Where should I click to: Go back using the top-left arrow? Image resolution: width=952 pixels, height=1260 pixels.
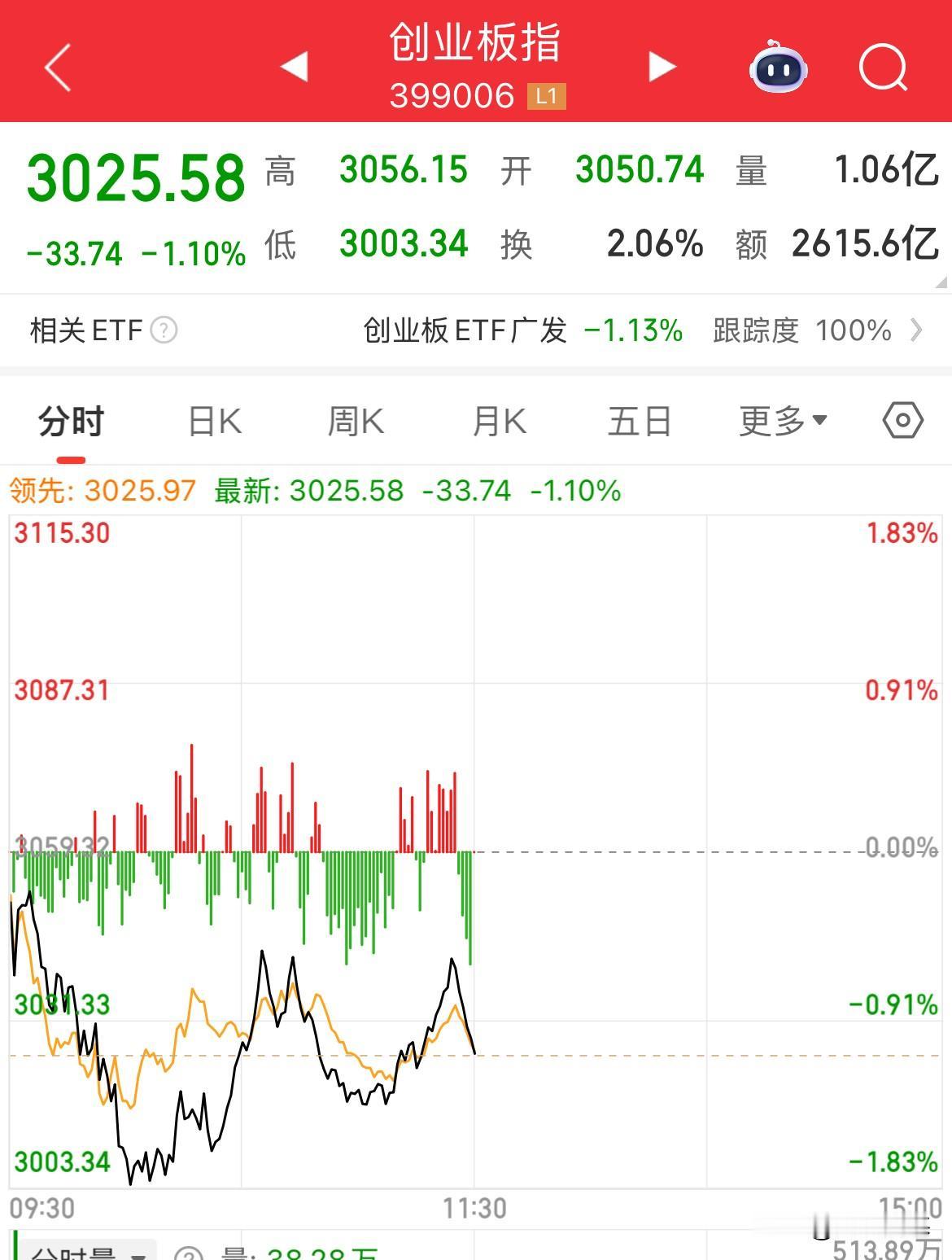[x=58, y=68]
